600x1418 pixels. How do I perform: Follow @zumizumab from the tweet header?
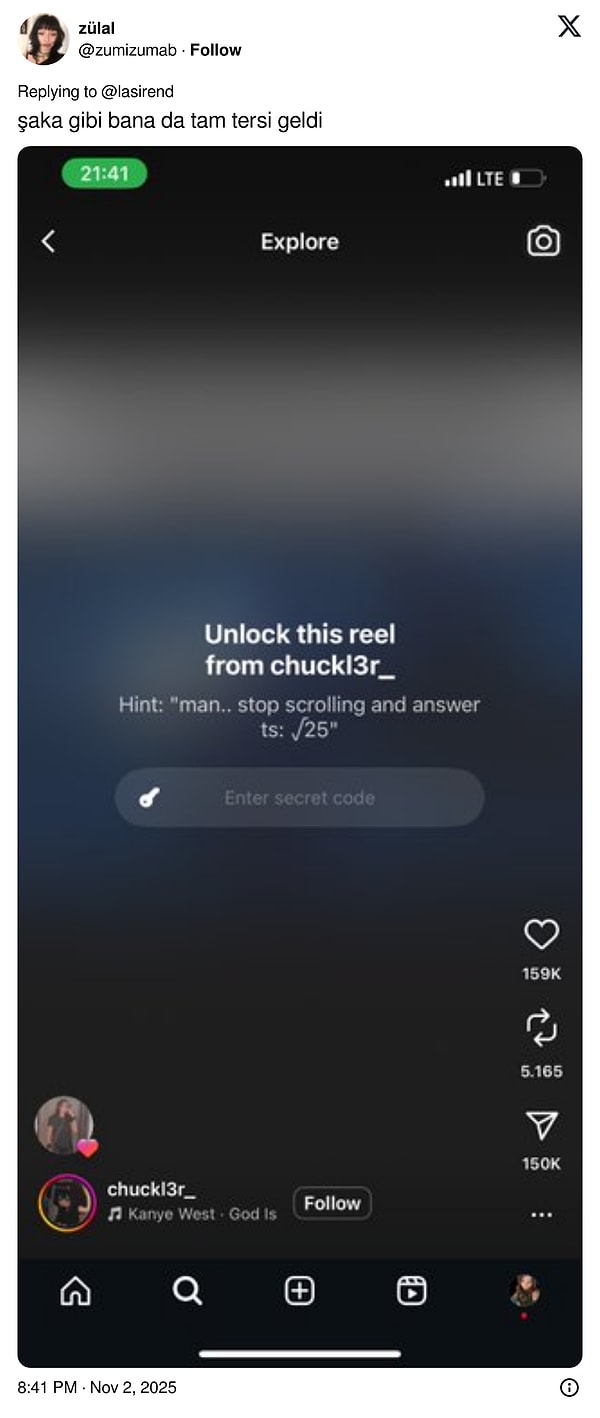(216, 50)
